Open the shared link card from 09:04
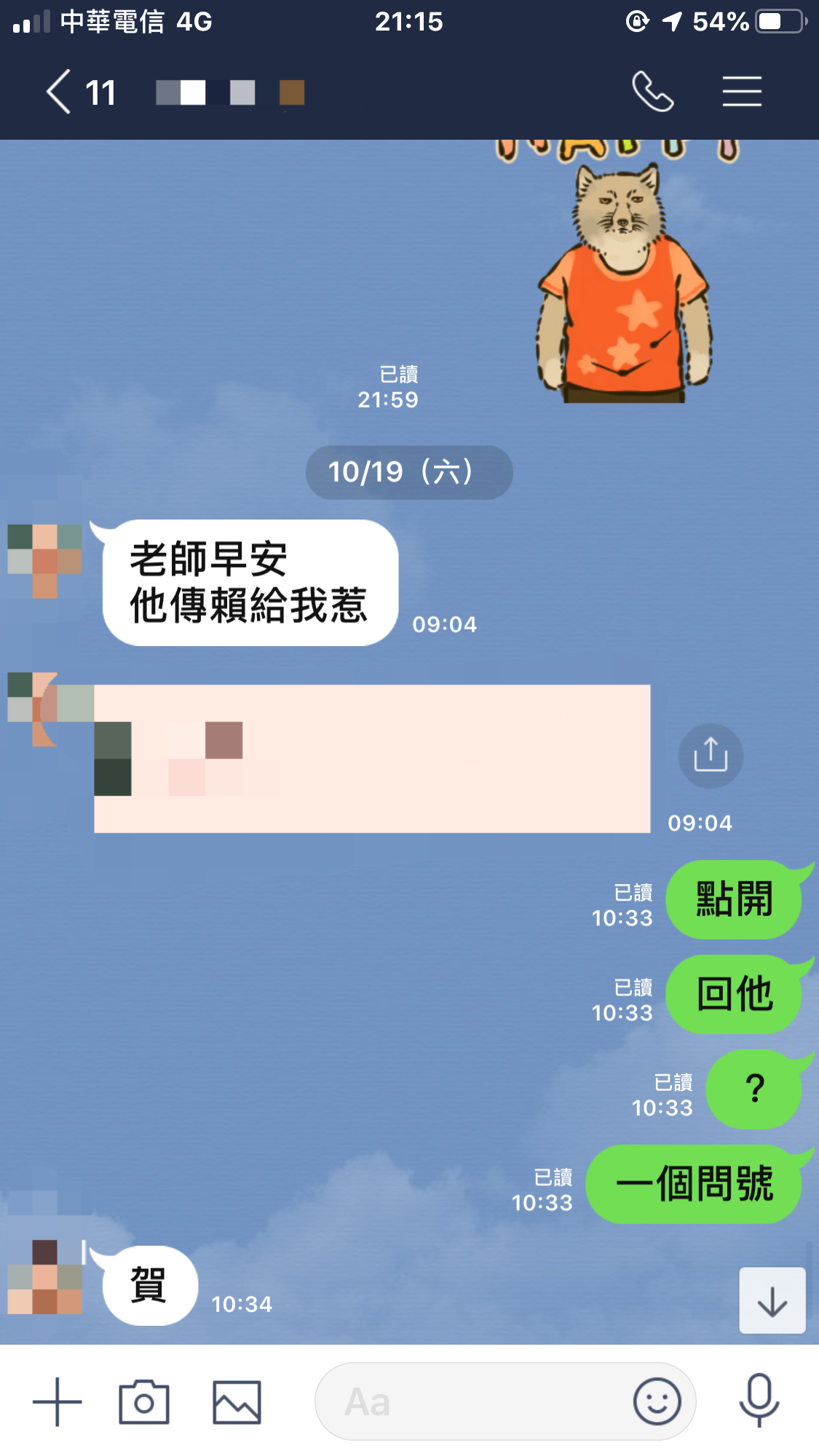The width and height of the screenshot is (819, 1456). point(371,758)
